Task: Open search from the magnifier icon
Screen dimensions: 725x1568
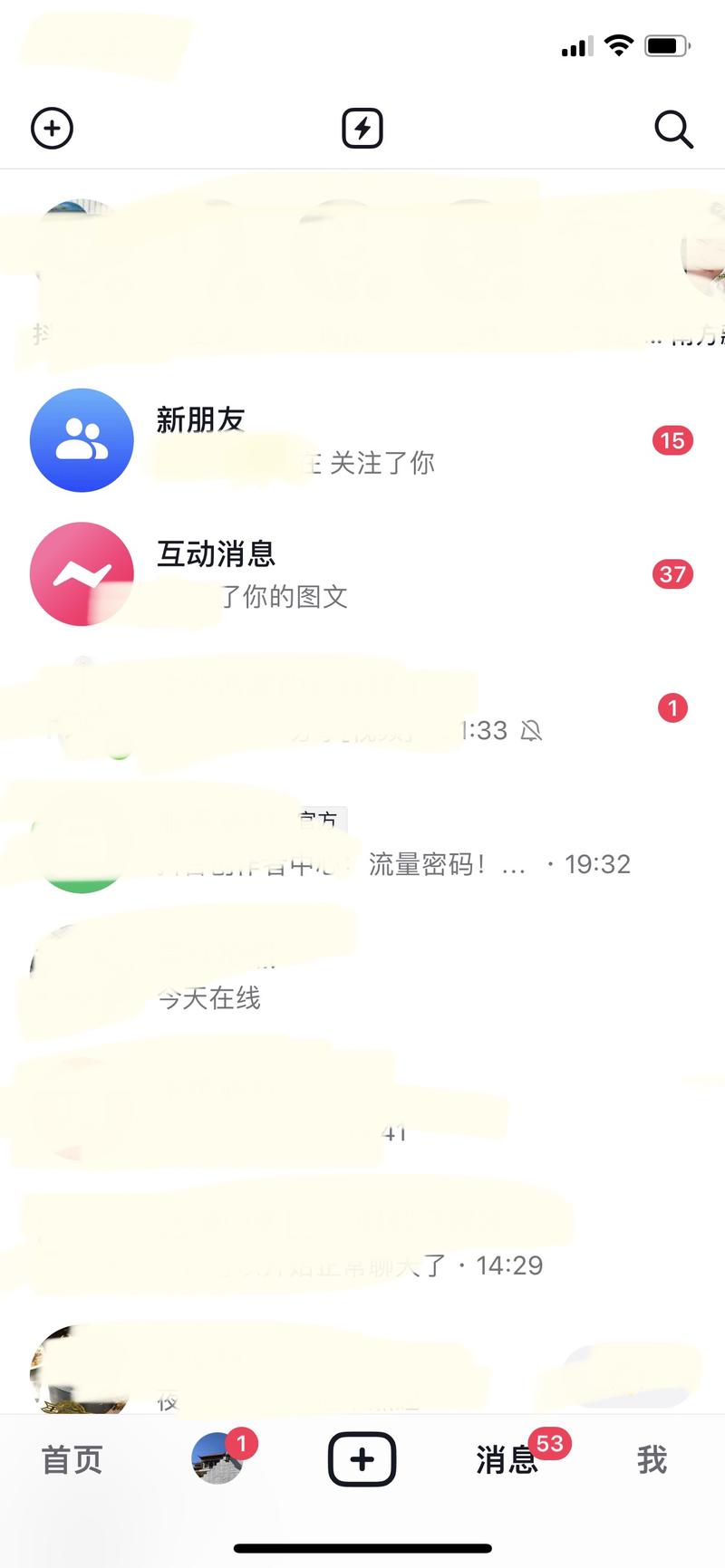Action: coord(674,129)
